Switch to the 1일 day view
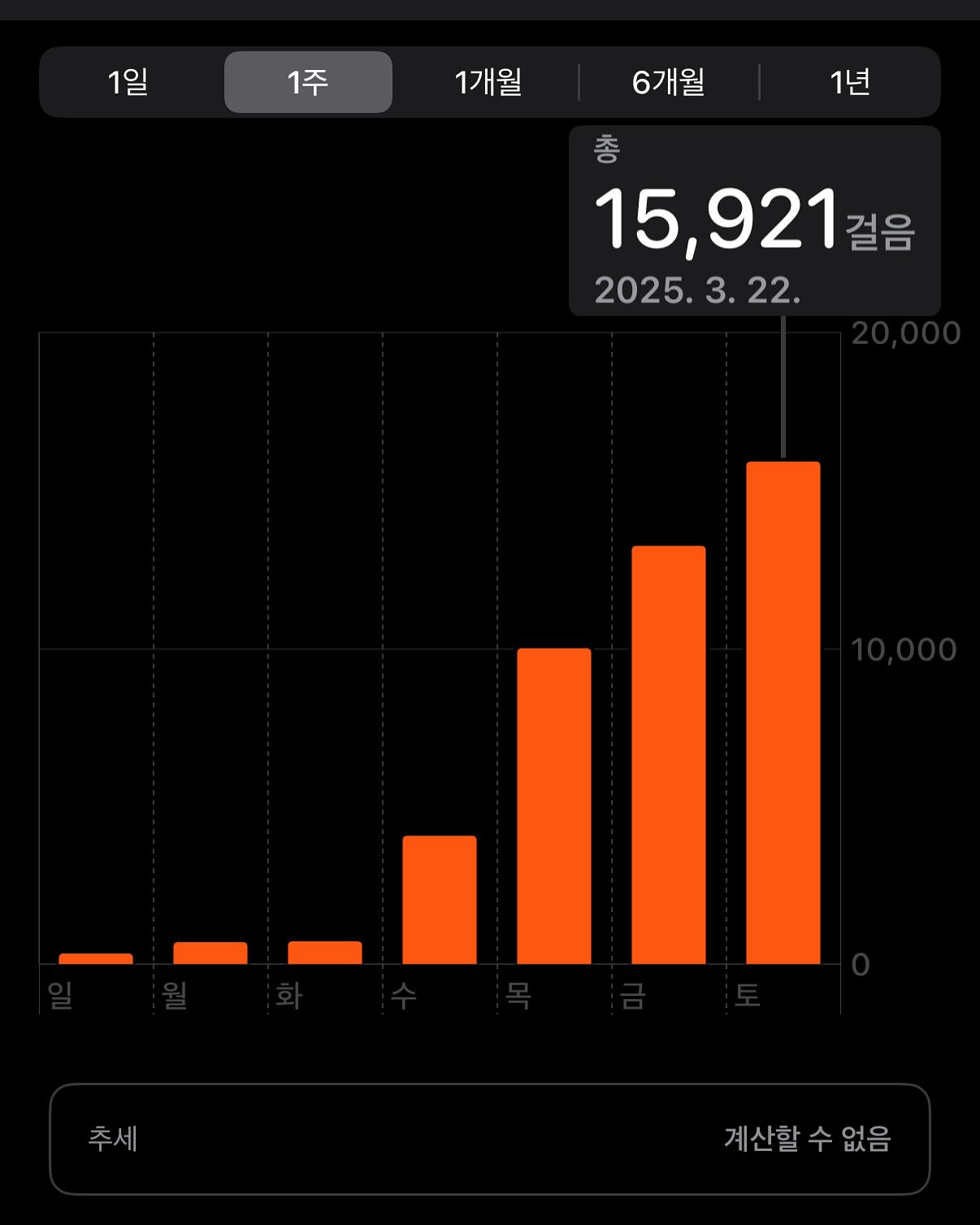 click(128, 82)
